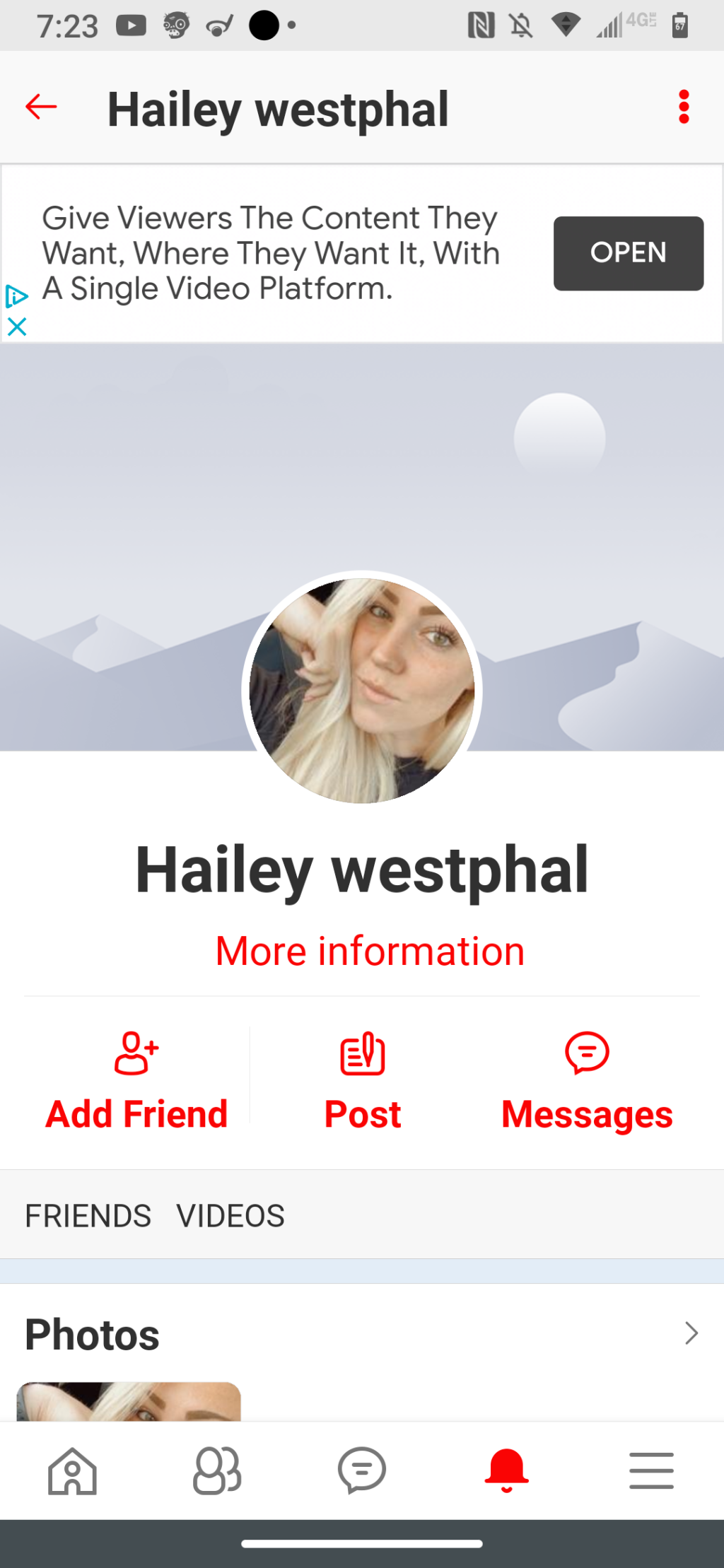The width and height of the screenshot is (724, 1568).
Task: Send a friend request with Add Friend
Action: pos(136,1082)
